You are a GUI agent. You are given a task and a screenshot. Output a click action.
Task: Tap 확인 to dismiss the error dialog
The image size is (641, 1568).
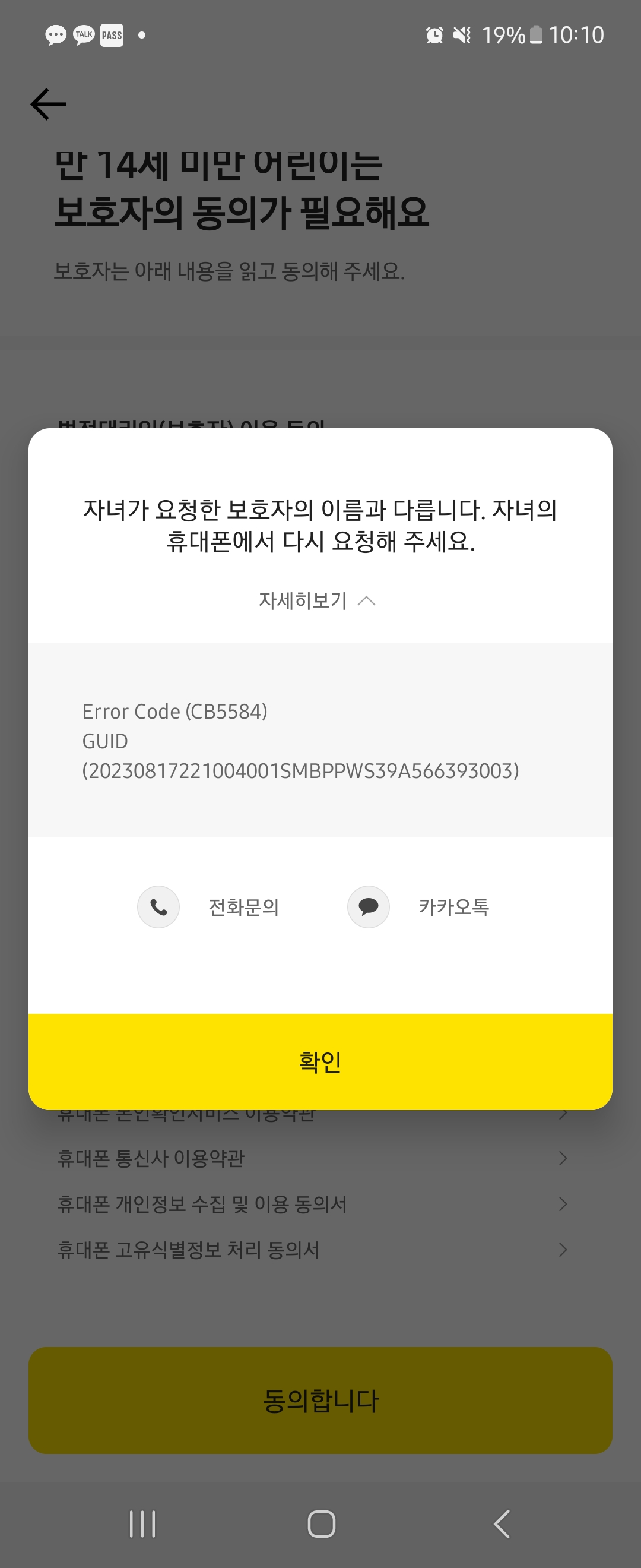[320, 1061]
